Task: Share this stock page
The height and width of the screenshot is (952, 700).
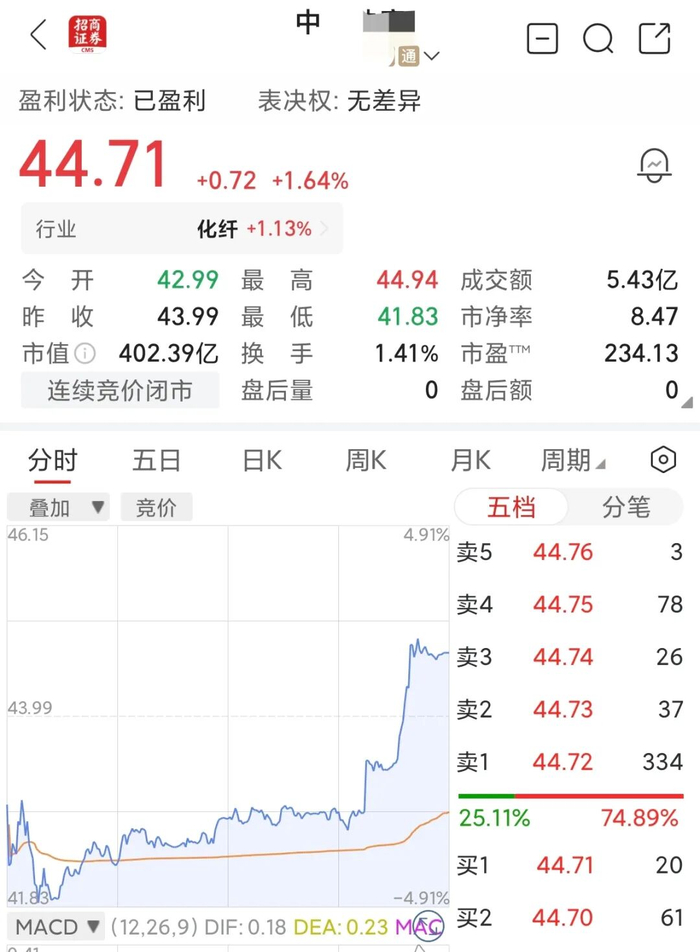Action: (655, 39)
